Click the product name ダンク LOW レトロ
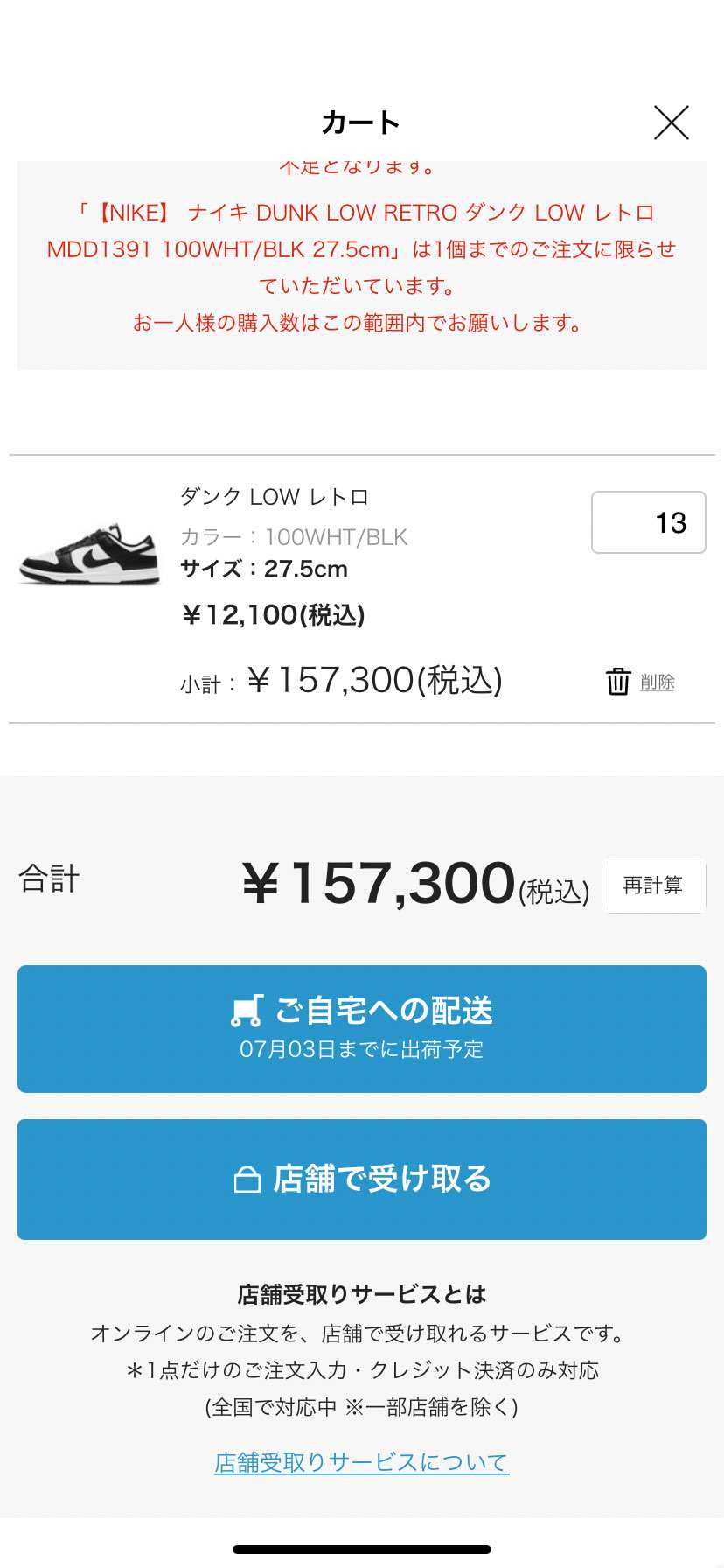This screenshot has width=724, height=1568. [274, 495]
